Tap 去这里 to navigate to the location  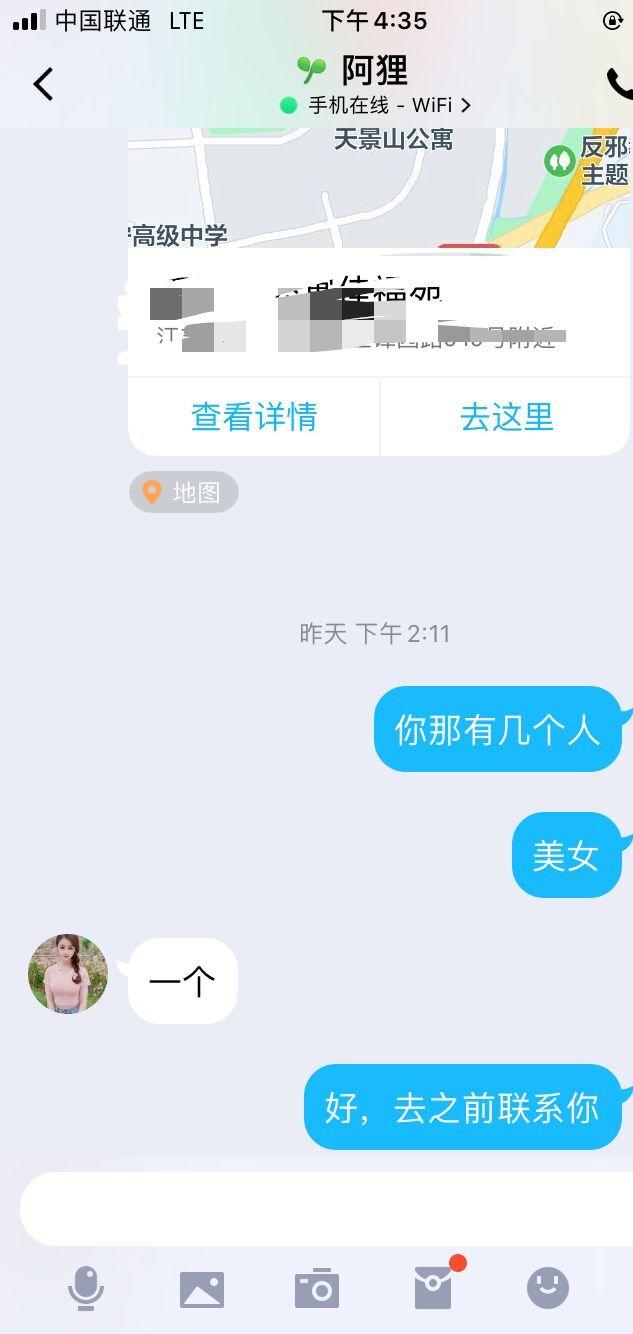pos(506,417)
